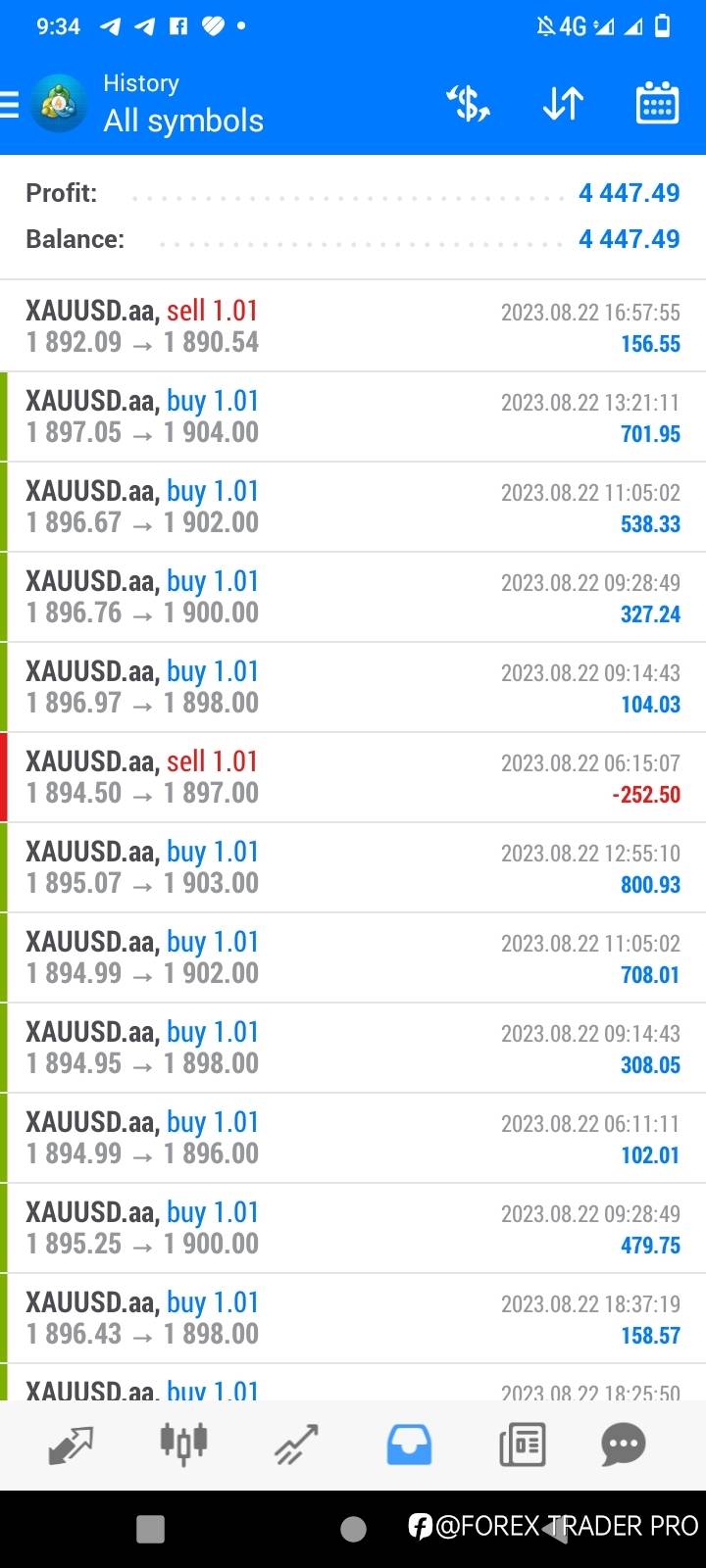Tap the system recent apps square button
The image size is (706, 1568).
pos(150,1529)
